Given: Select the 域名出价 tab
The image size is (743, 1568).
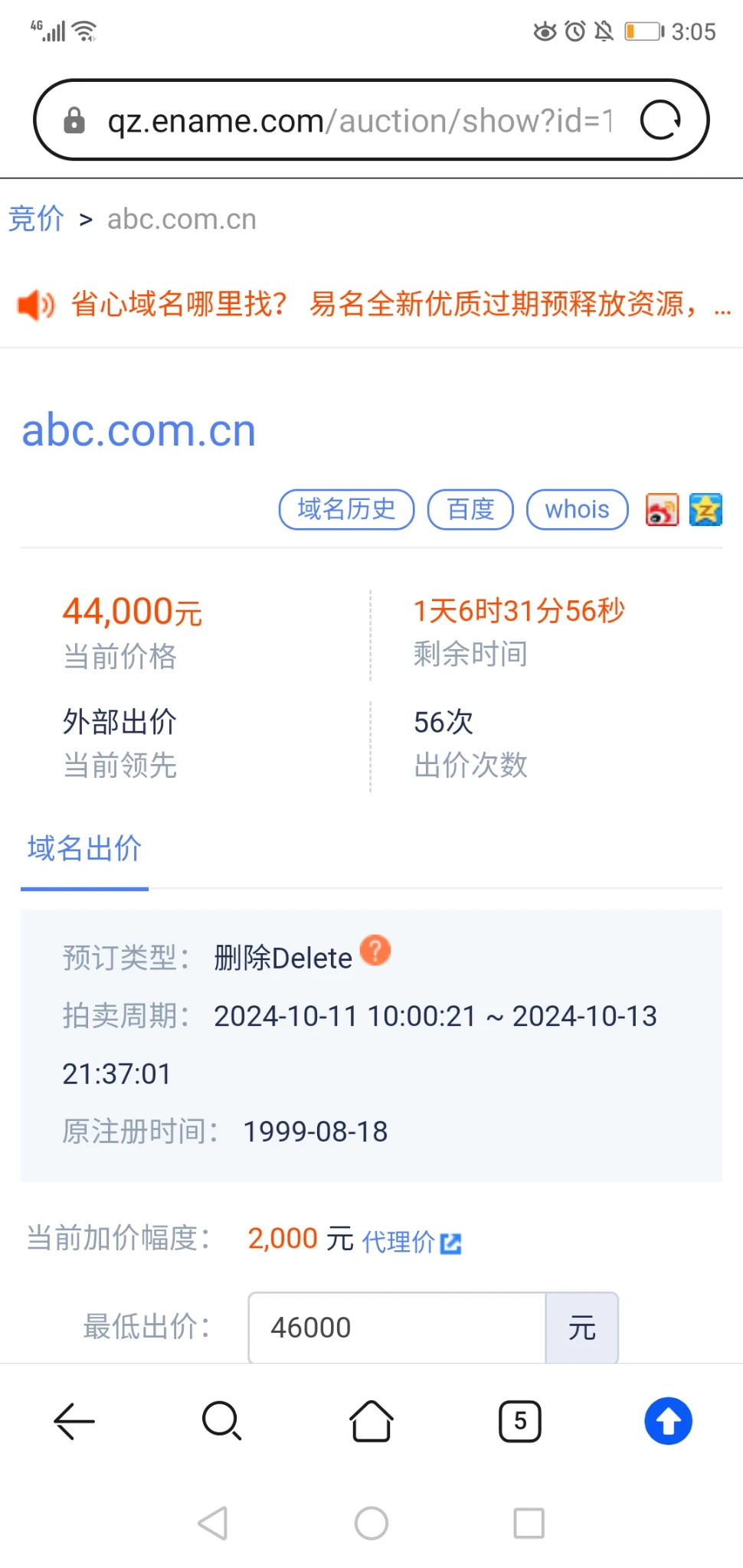Looking at the screenshot, I should coord(84,849).
